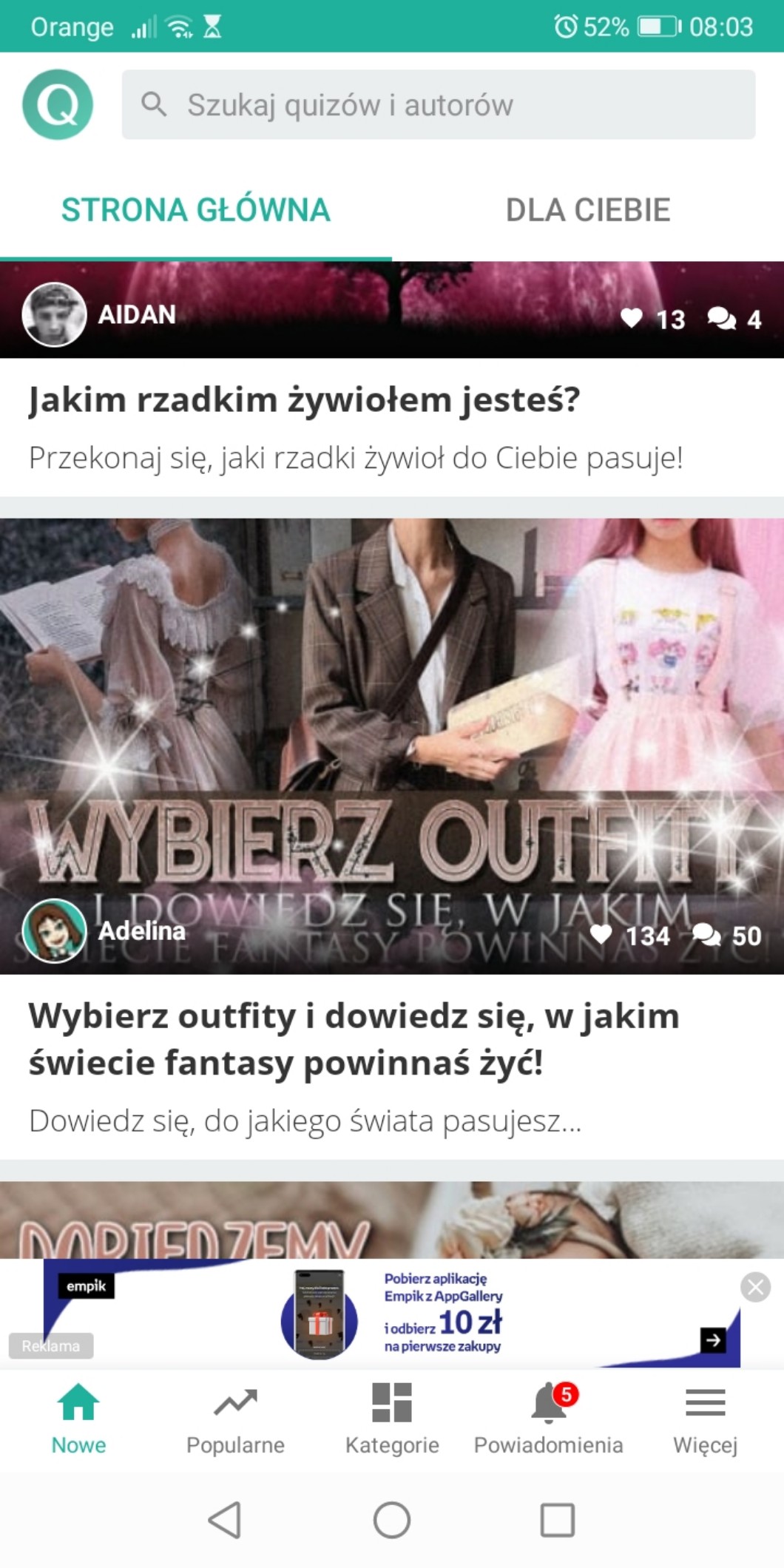Image resolution: width=784 pixels, height=1568 pixels.
Task: Open the Empik AppGallery ad arrow
Action: click(713, 1339)
